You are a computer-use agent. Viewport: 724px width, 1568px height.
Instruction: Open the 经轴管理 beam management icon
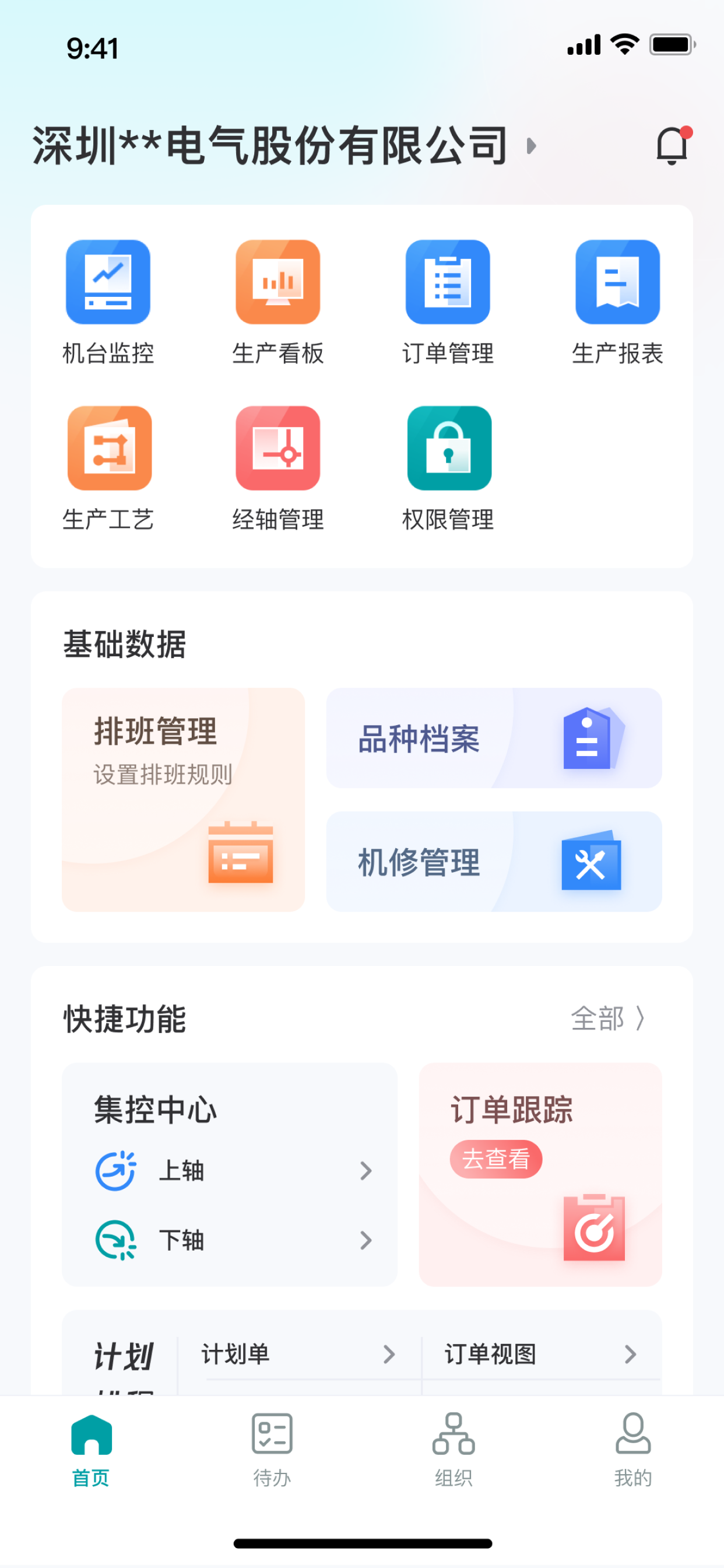click(279, 449)
